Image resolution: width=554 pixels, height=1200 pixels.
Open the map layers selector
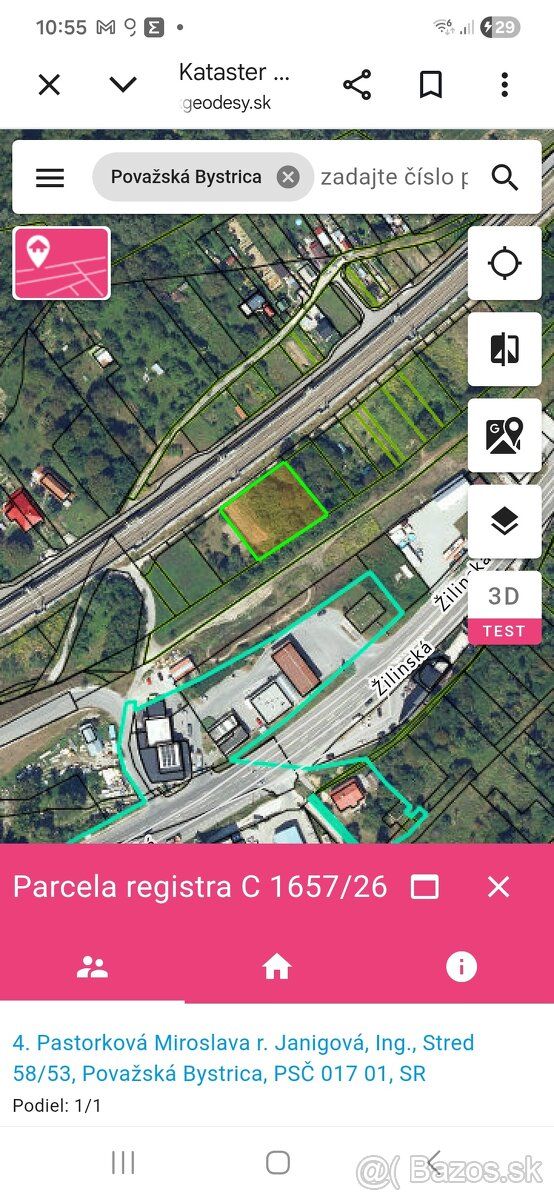(x=505, y=521)
